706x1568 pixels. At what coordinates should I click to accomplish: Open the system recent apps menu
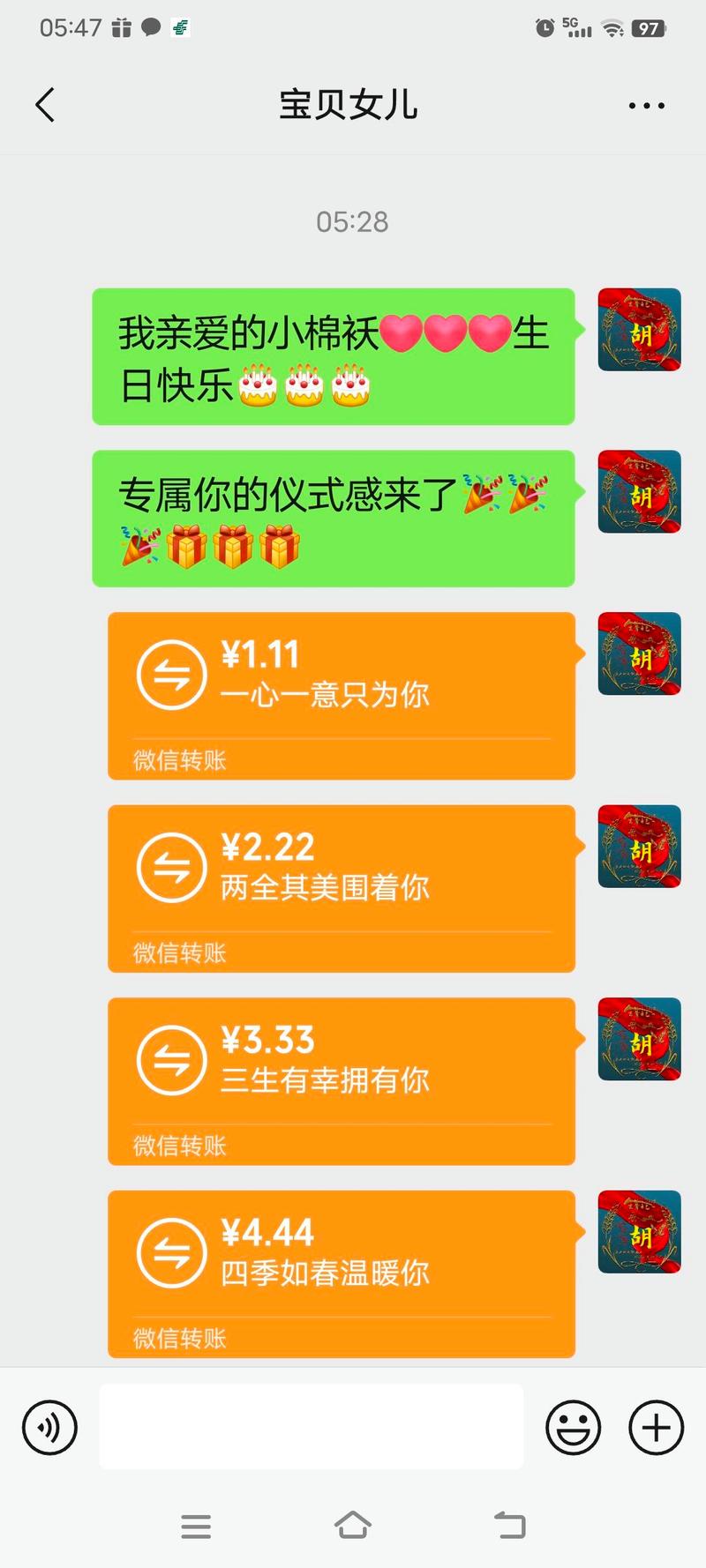[196, 1526]
